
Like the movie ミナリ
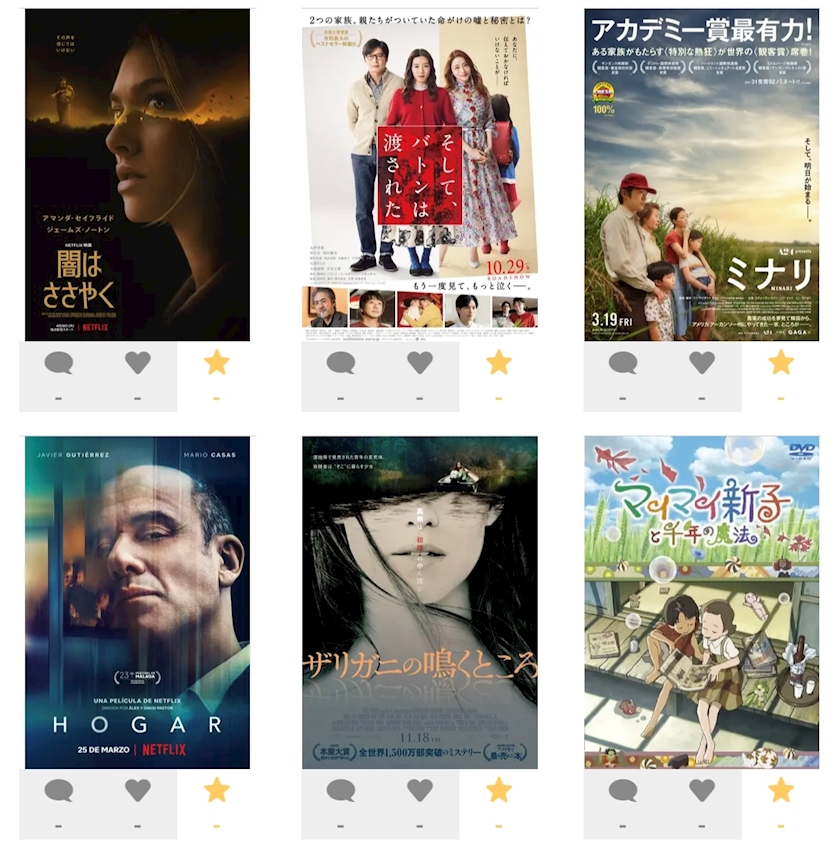(702, 363)
